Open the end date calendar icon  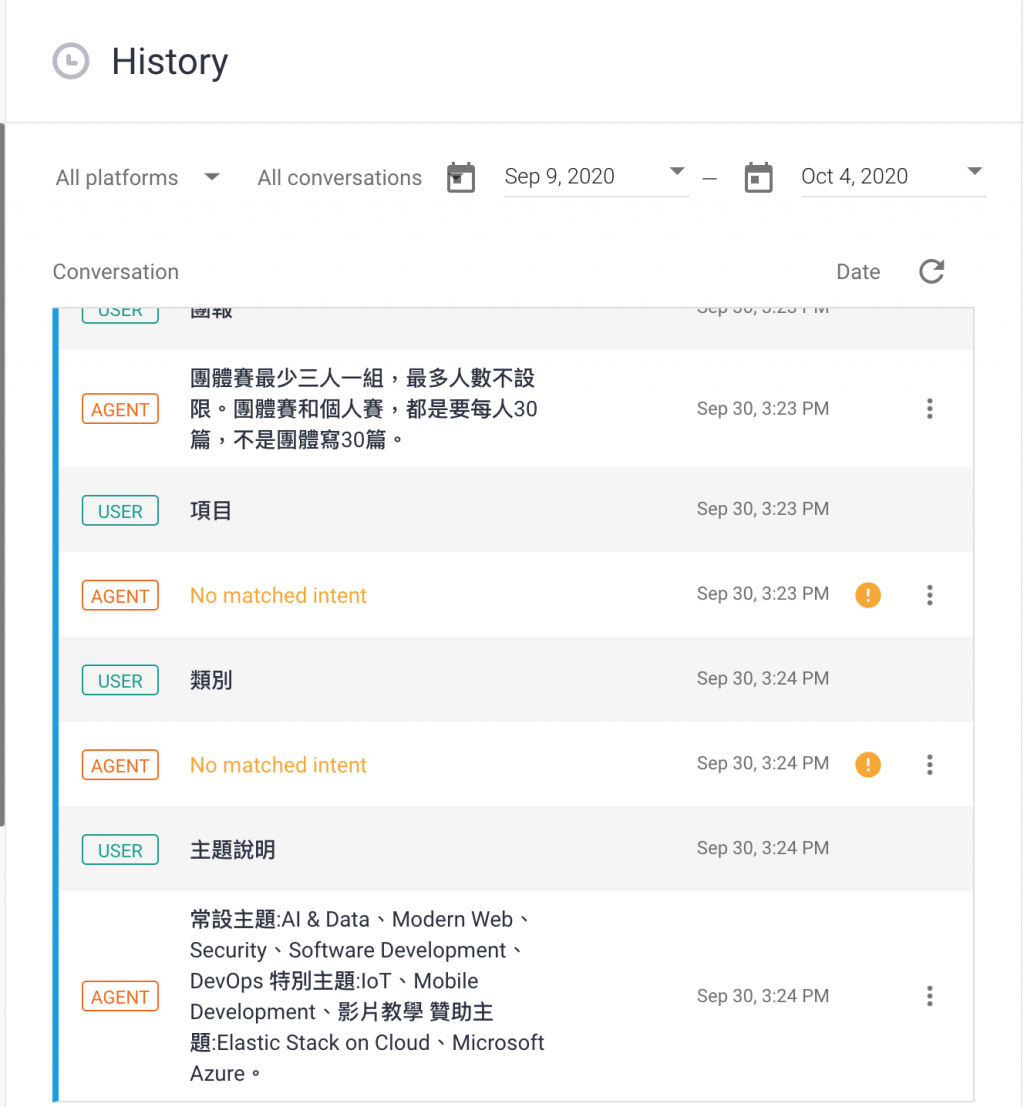759,178
